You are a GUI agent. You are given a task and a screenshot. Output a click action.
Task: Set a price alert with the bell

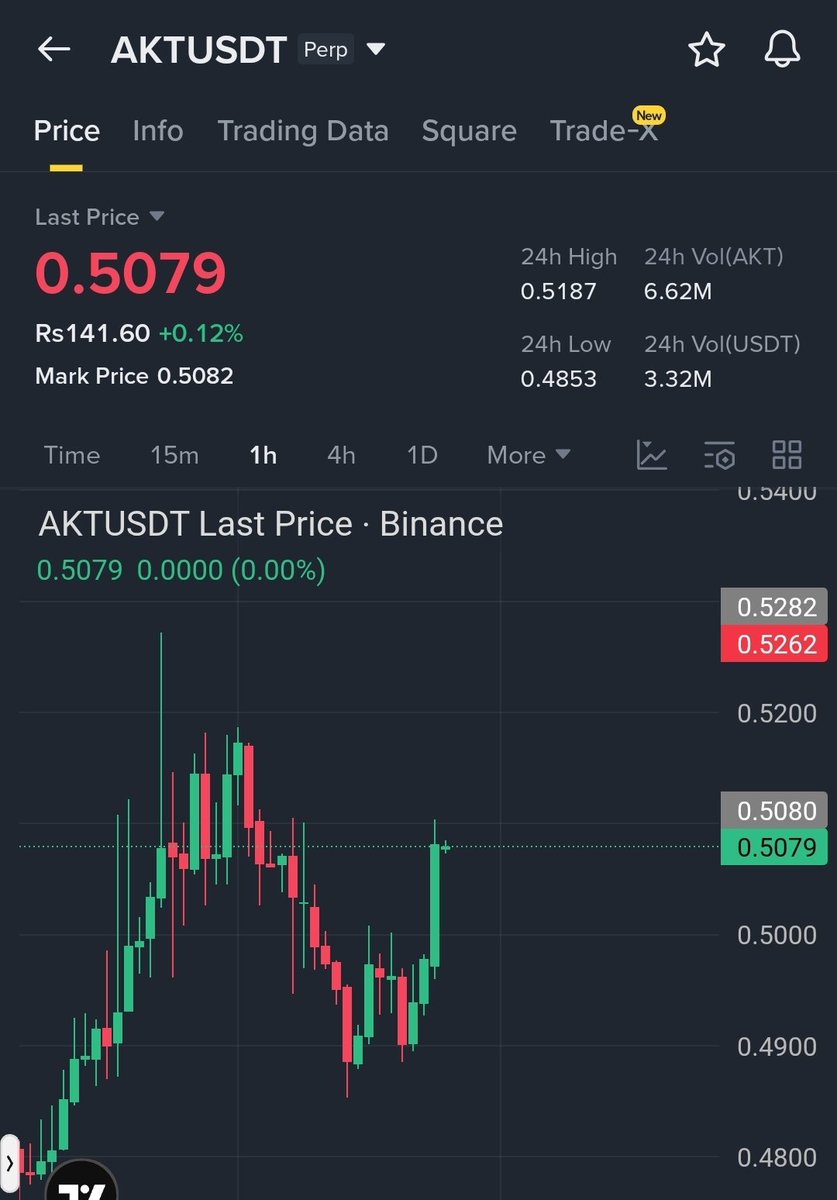point(782,50)
